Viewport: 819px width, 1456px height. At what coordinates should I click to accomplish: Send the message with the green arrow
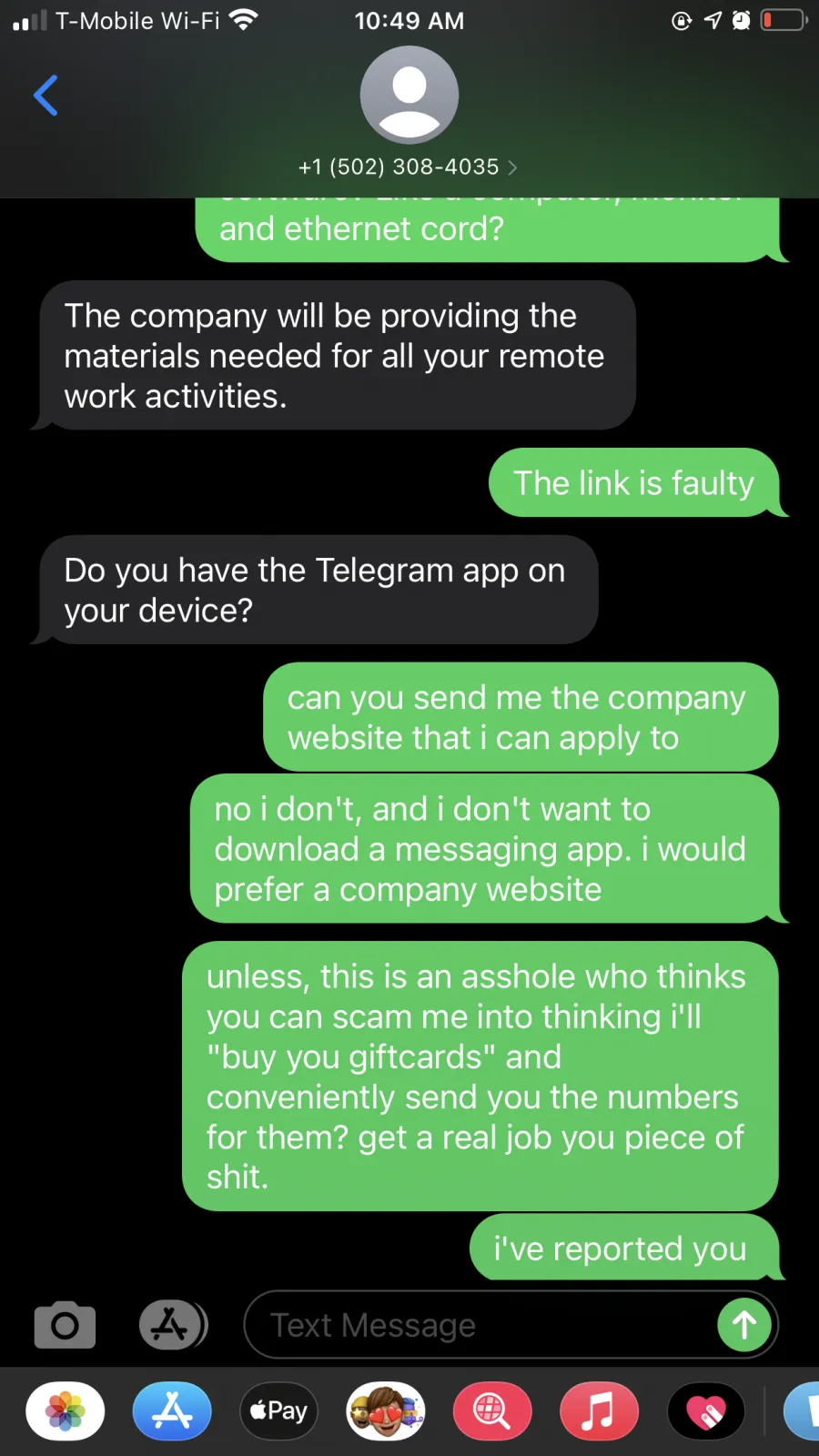tap(744, 1325)
